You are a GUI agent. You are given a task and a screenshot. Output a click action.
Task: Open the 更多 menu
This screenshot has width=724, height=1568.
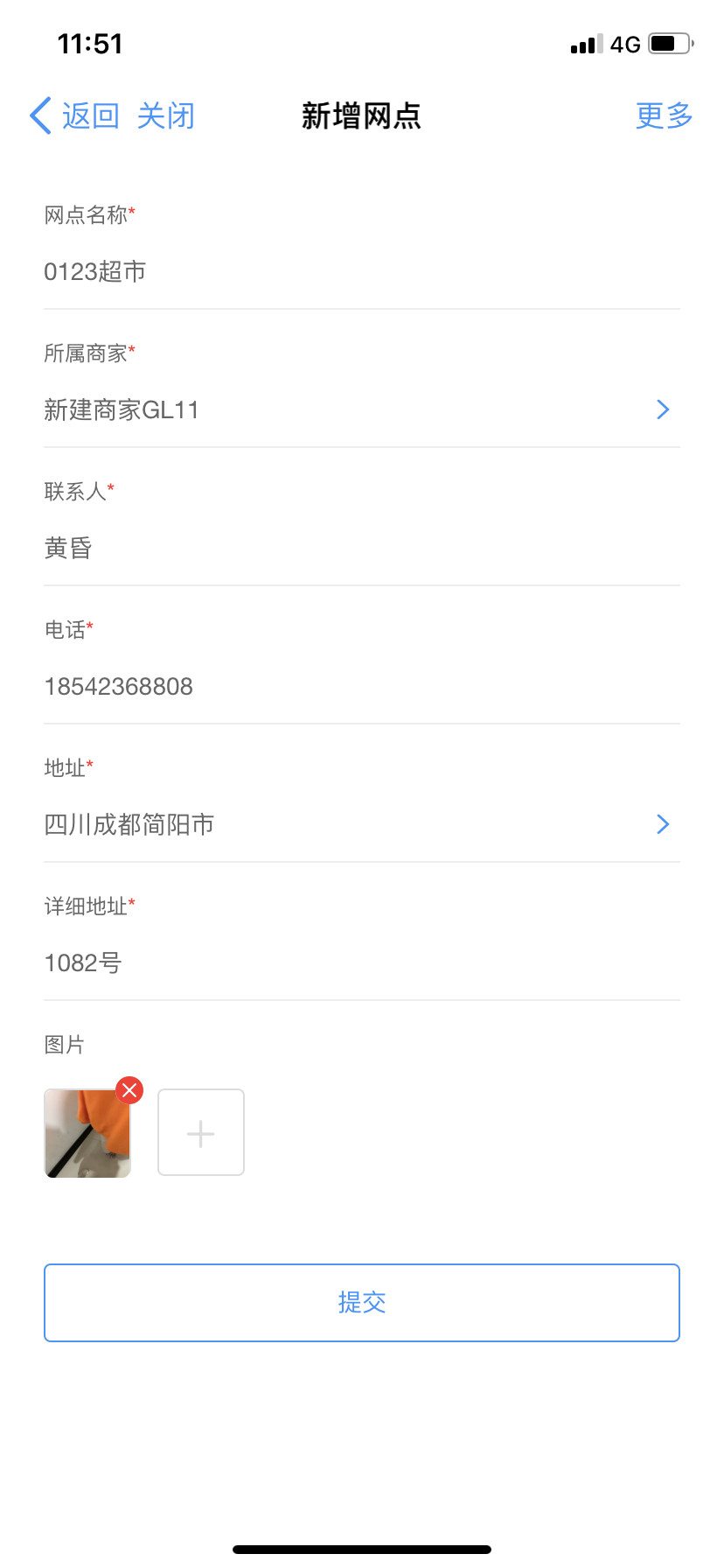[664, 115]
